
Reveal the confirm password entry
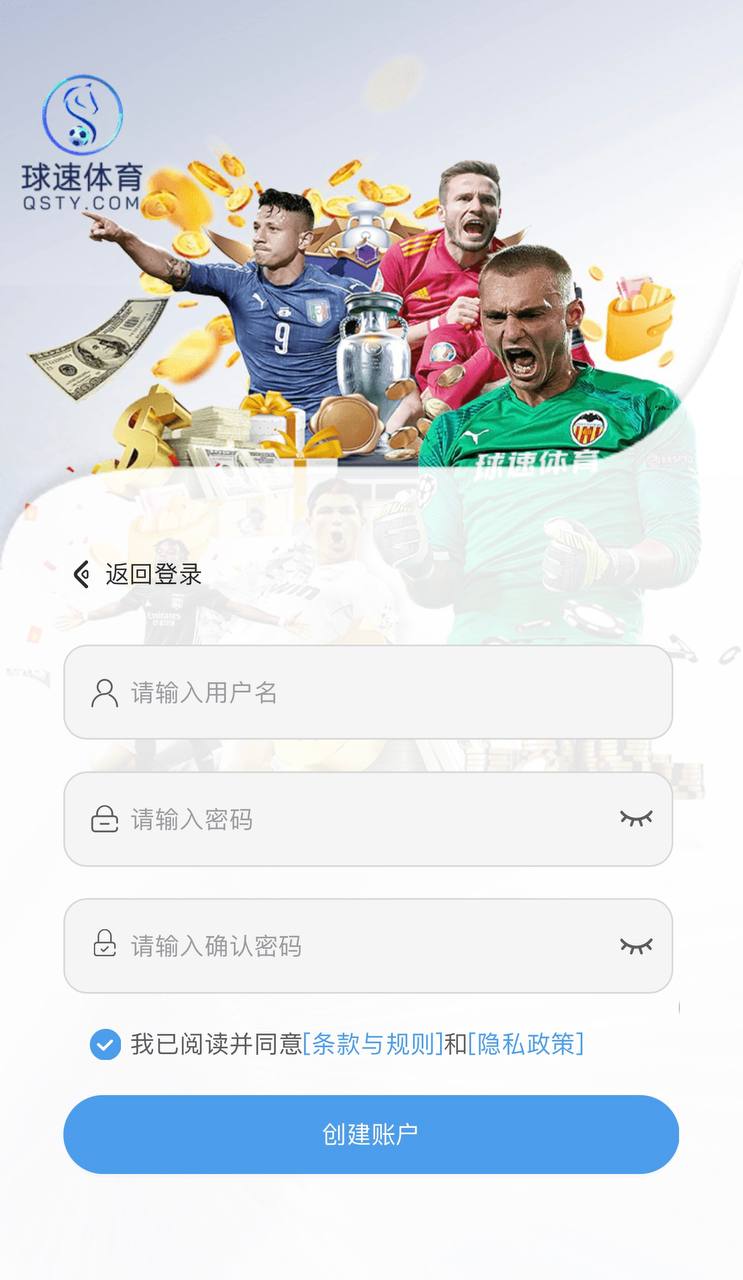636,945
